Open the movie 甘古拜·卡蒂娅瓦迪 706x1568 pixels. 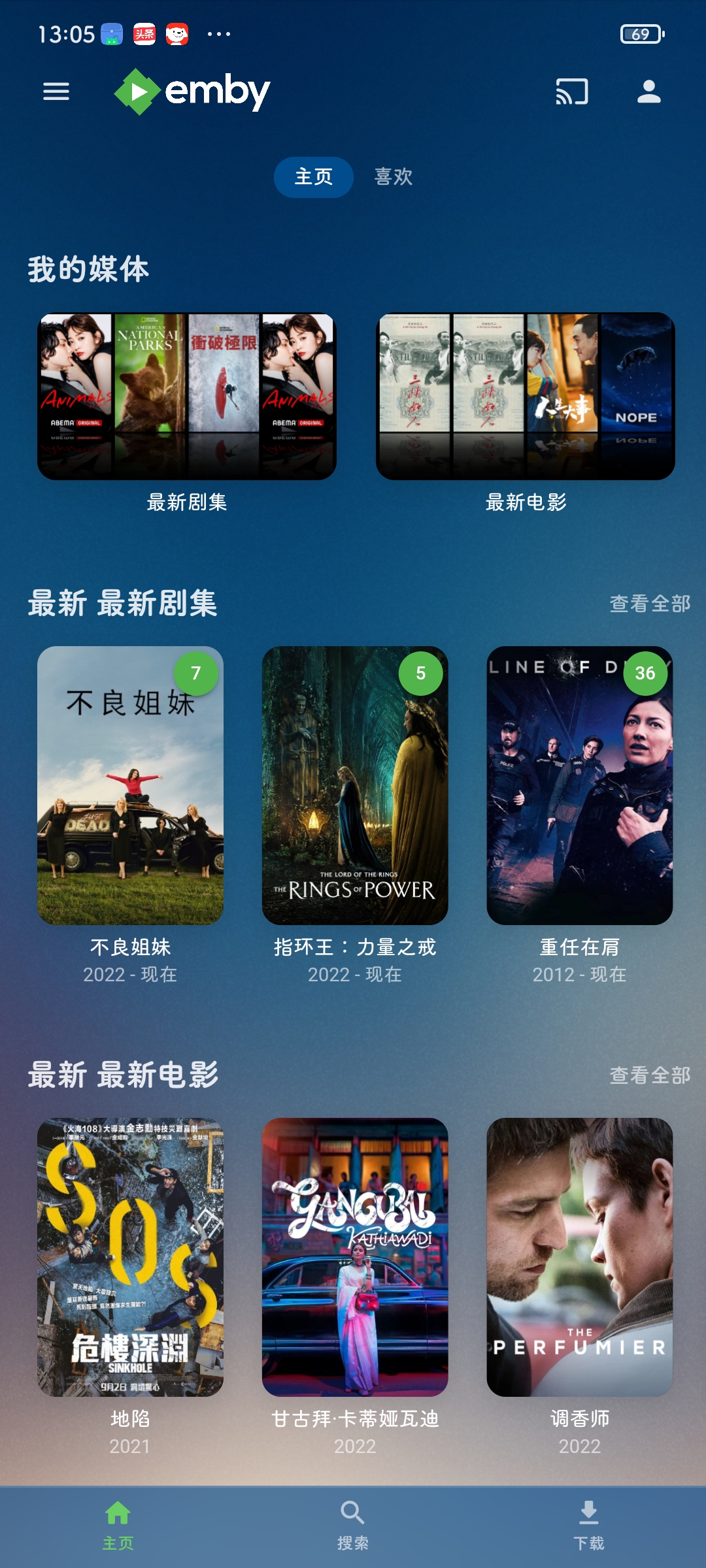(x=355, y=1257)
